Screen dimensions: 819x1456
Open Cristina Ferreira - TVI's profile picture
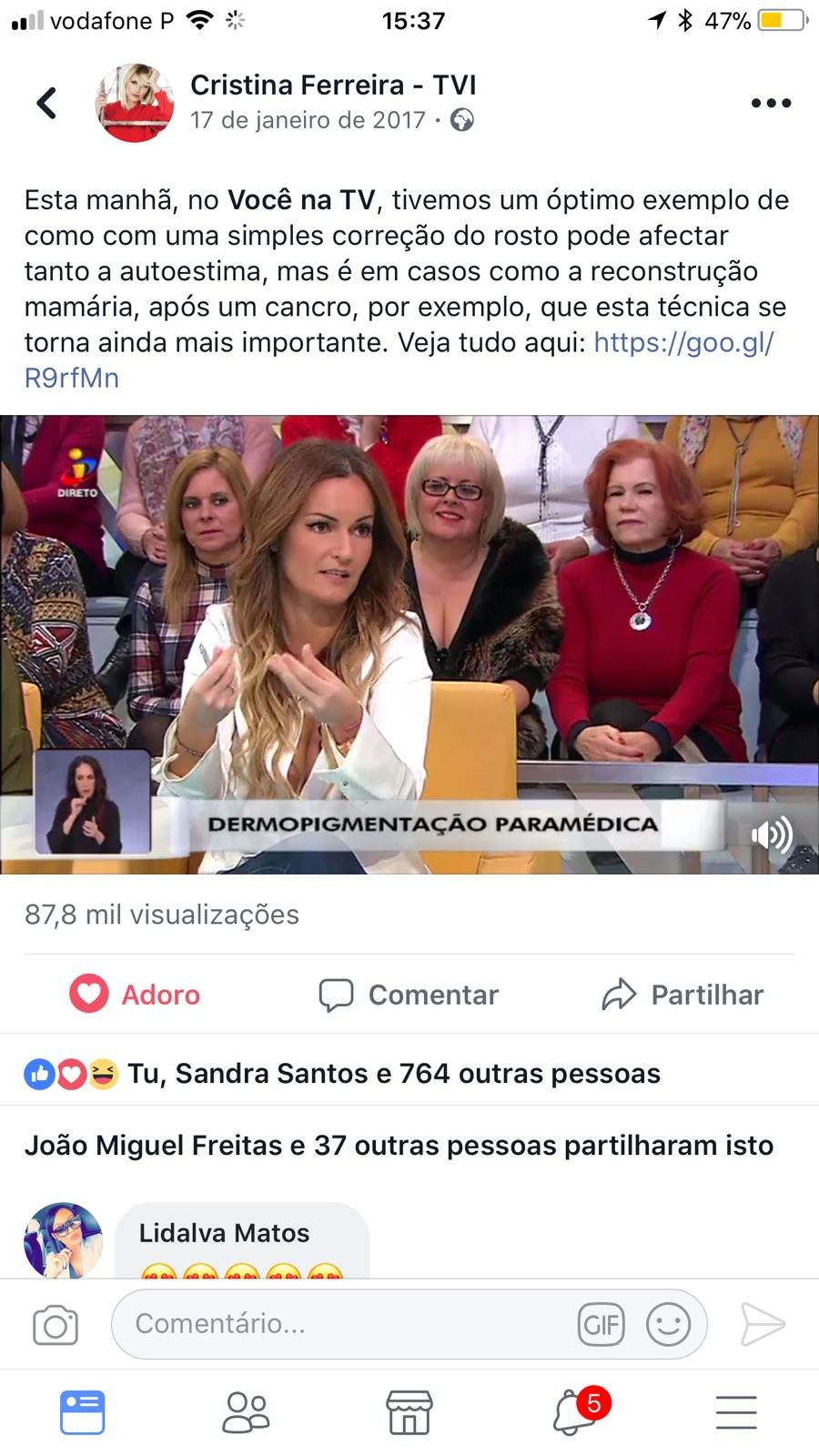click(135, 103)
